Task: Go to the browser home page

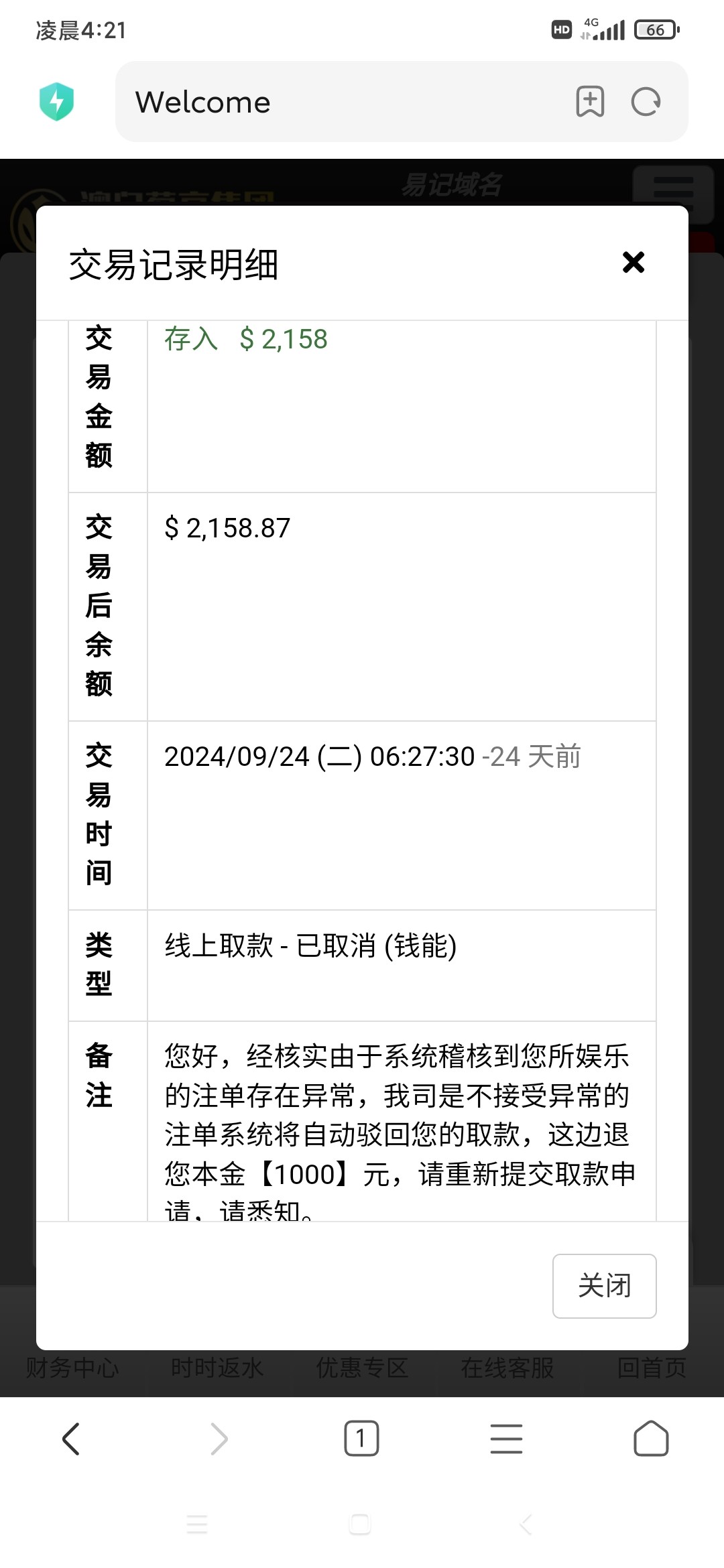Action: coord(651,1438)
